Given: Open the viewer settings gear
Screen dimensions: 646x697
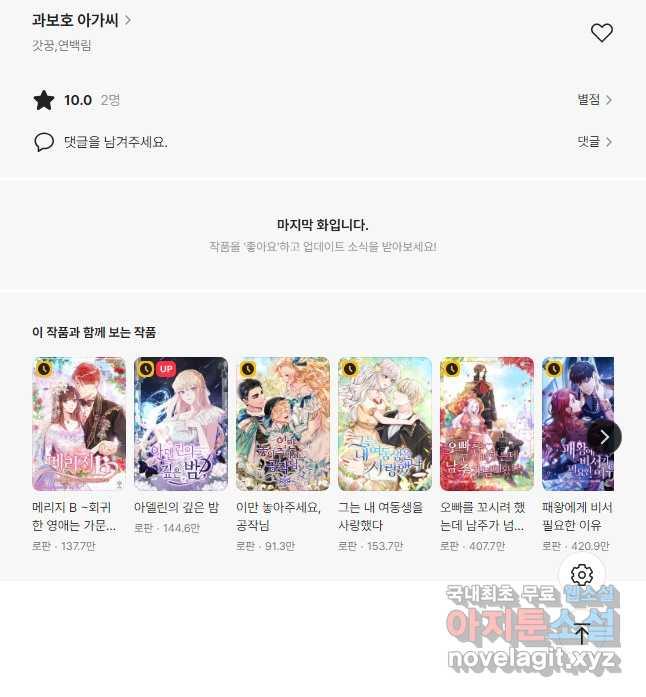Looking at the screenshot, I should (582, 575).
